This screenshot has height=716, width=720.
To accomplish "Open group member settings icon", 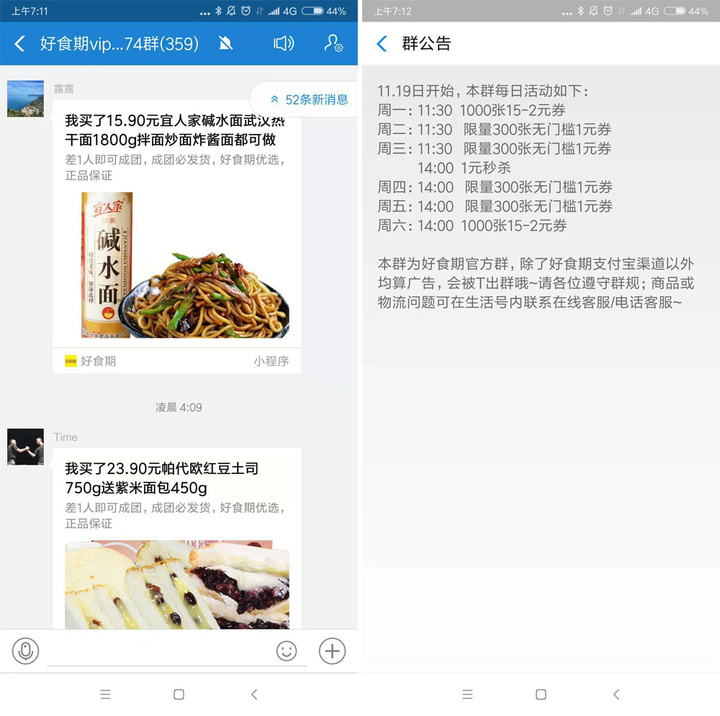I will point(333,44).
